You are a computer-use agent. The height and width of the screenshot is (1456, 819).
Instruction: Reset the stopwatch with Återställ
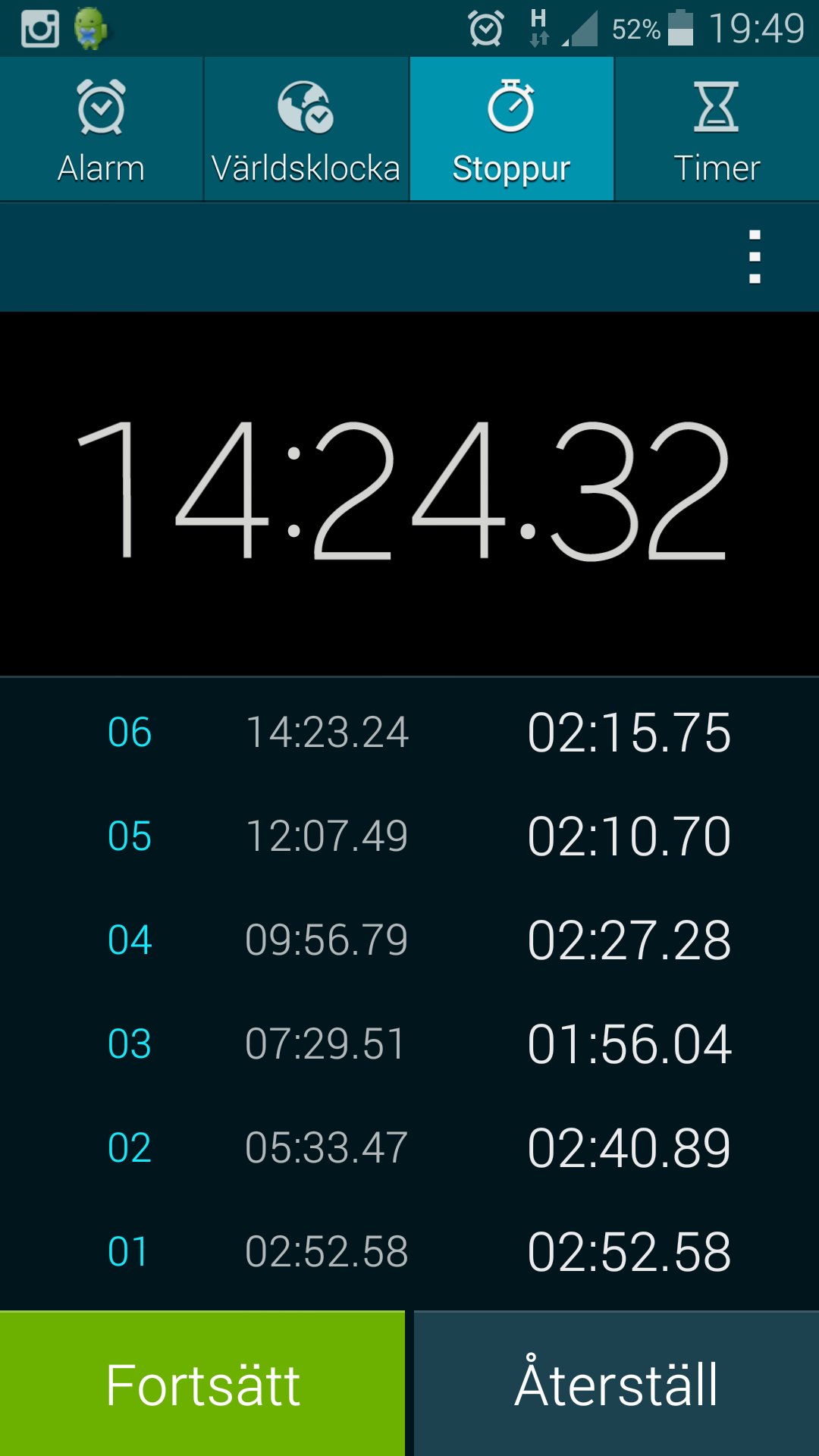pyautogui.click(x=617, y=1384)
